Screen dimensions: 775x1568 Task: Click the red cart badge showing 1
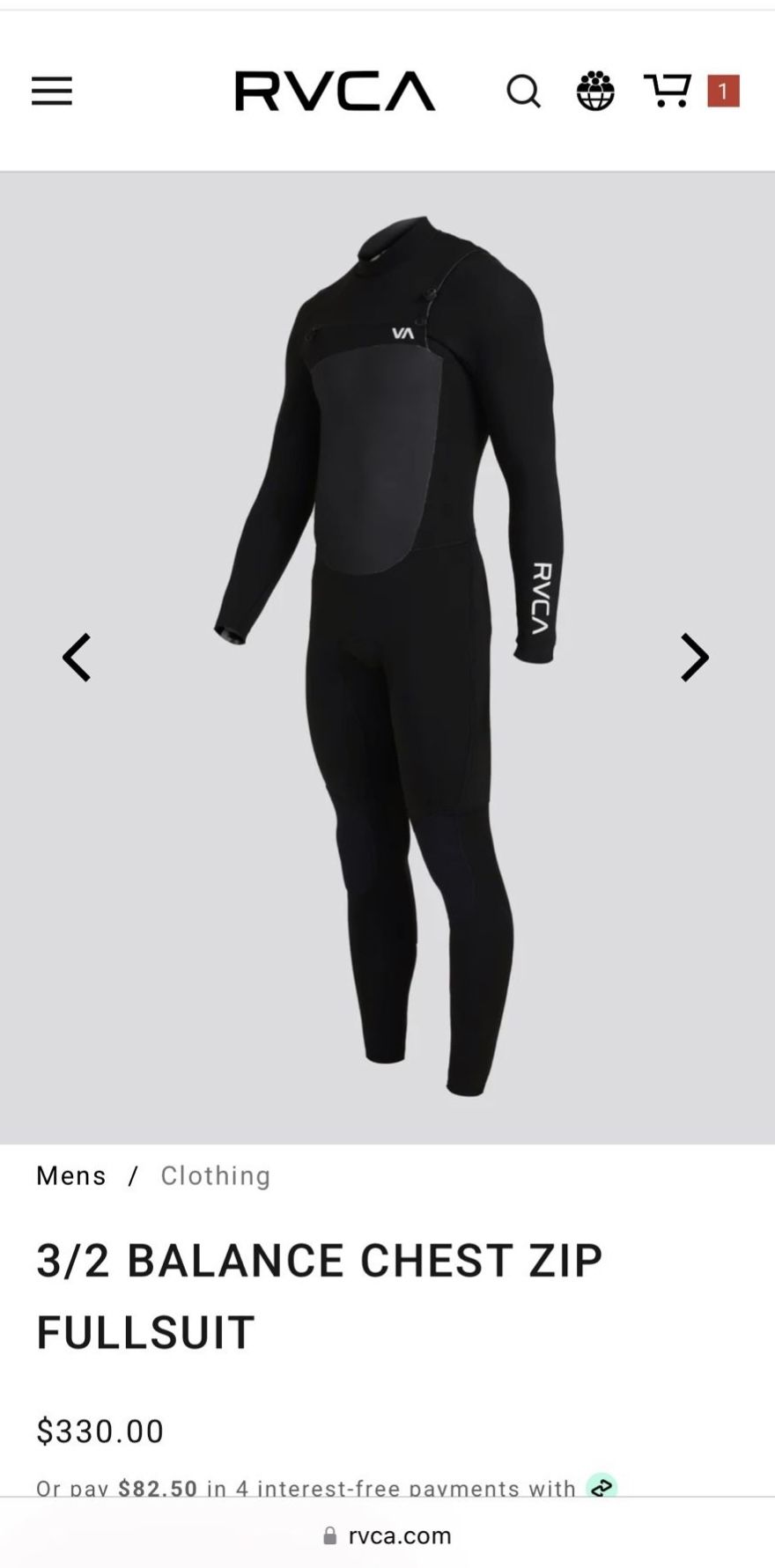click(721, 91)
